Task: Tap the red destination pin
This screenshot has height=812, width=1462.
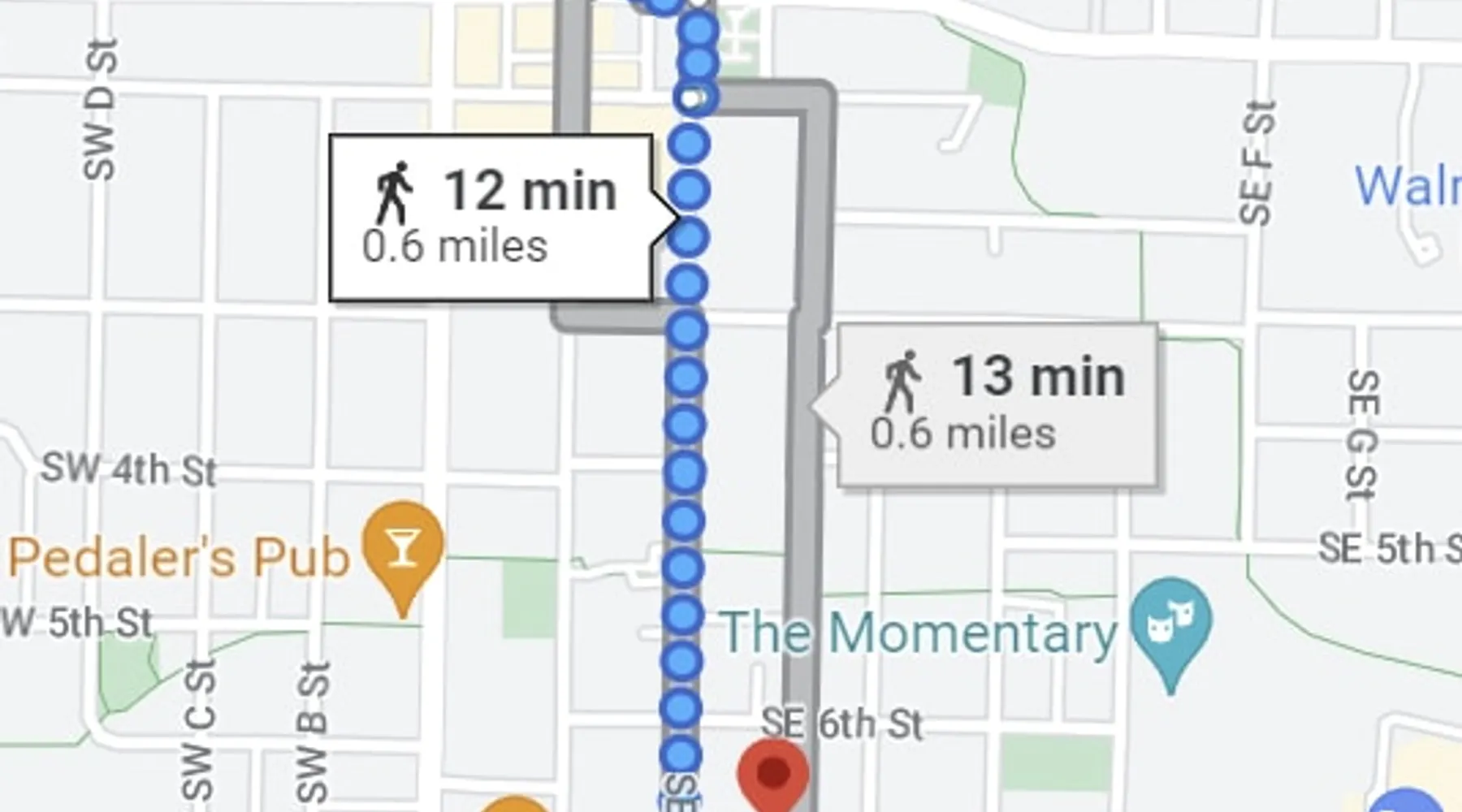Action: pyautogui.click(x=773, y=775)
